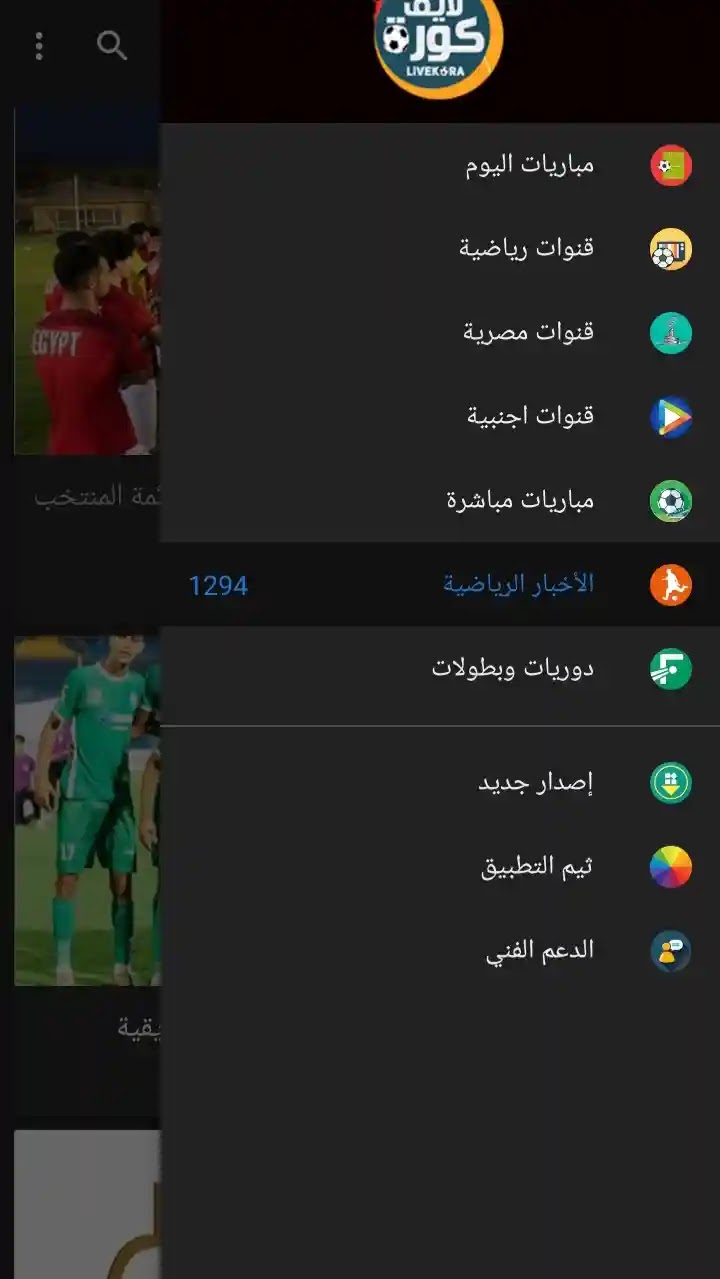Open the three-dot overflow menu
Screen dimensions: 720x1279
(x=39, y=45)
